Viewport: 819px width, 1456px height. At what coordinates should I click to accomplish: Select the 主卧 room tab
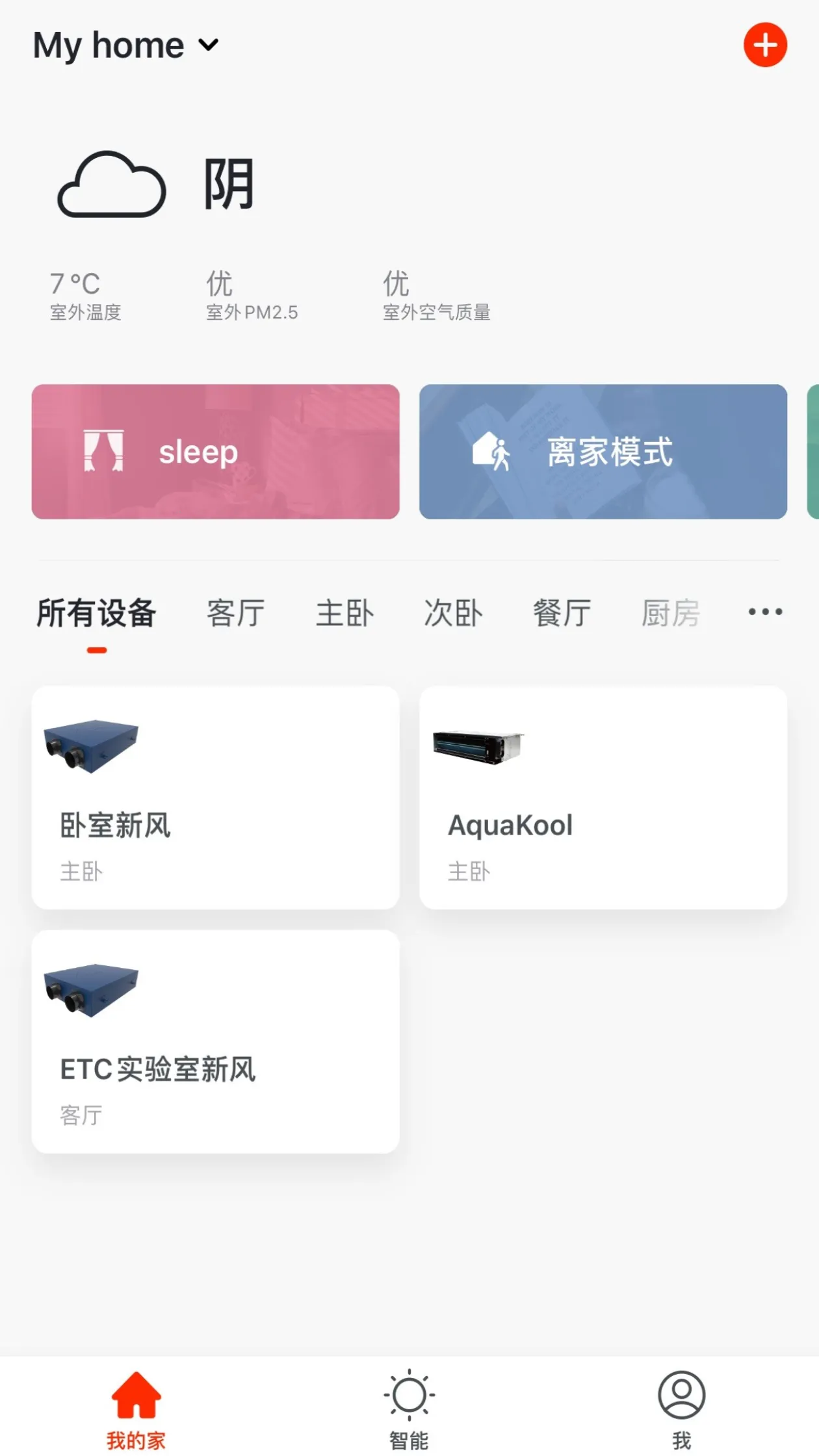(x=344, y=613)
